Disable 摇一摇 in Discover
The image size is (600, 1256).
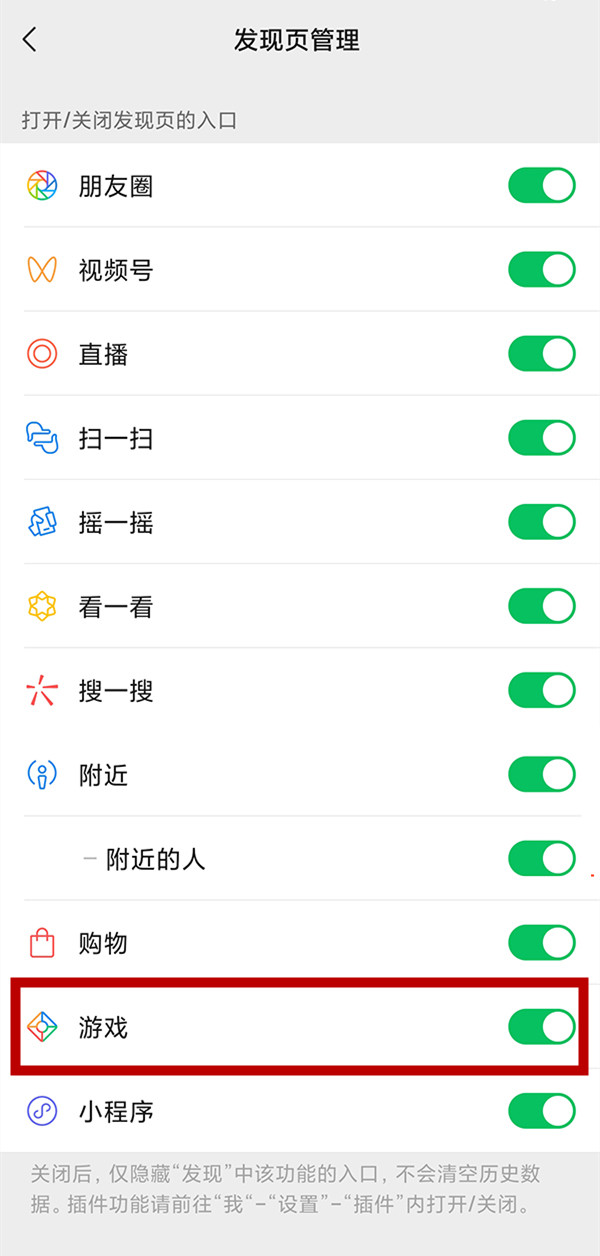[x=542, y=522]
